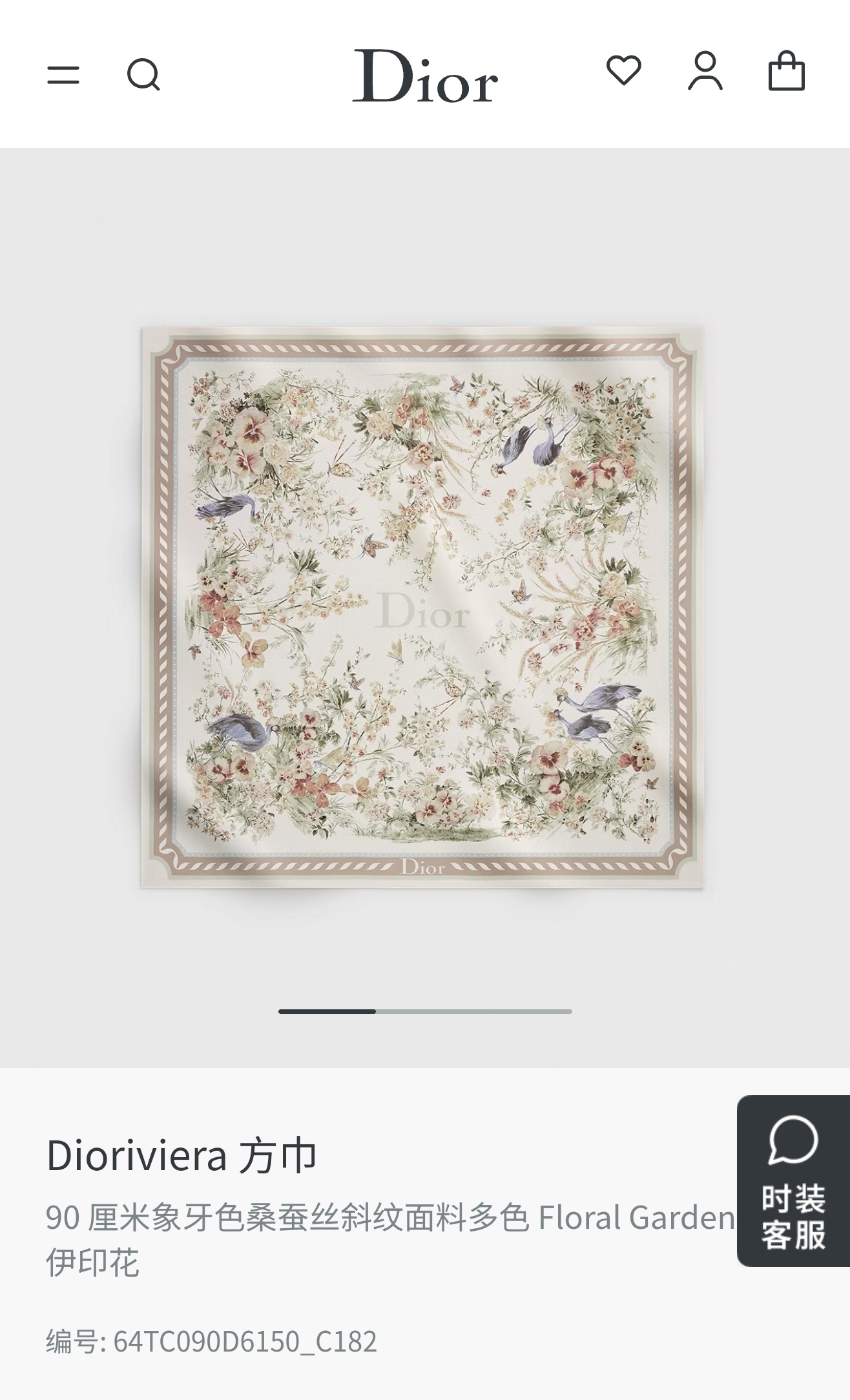Viewport: 850px width, 1400px height.
Task: Open the wishlist heart icon
Action: (x=624, y=70)
